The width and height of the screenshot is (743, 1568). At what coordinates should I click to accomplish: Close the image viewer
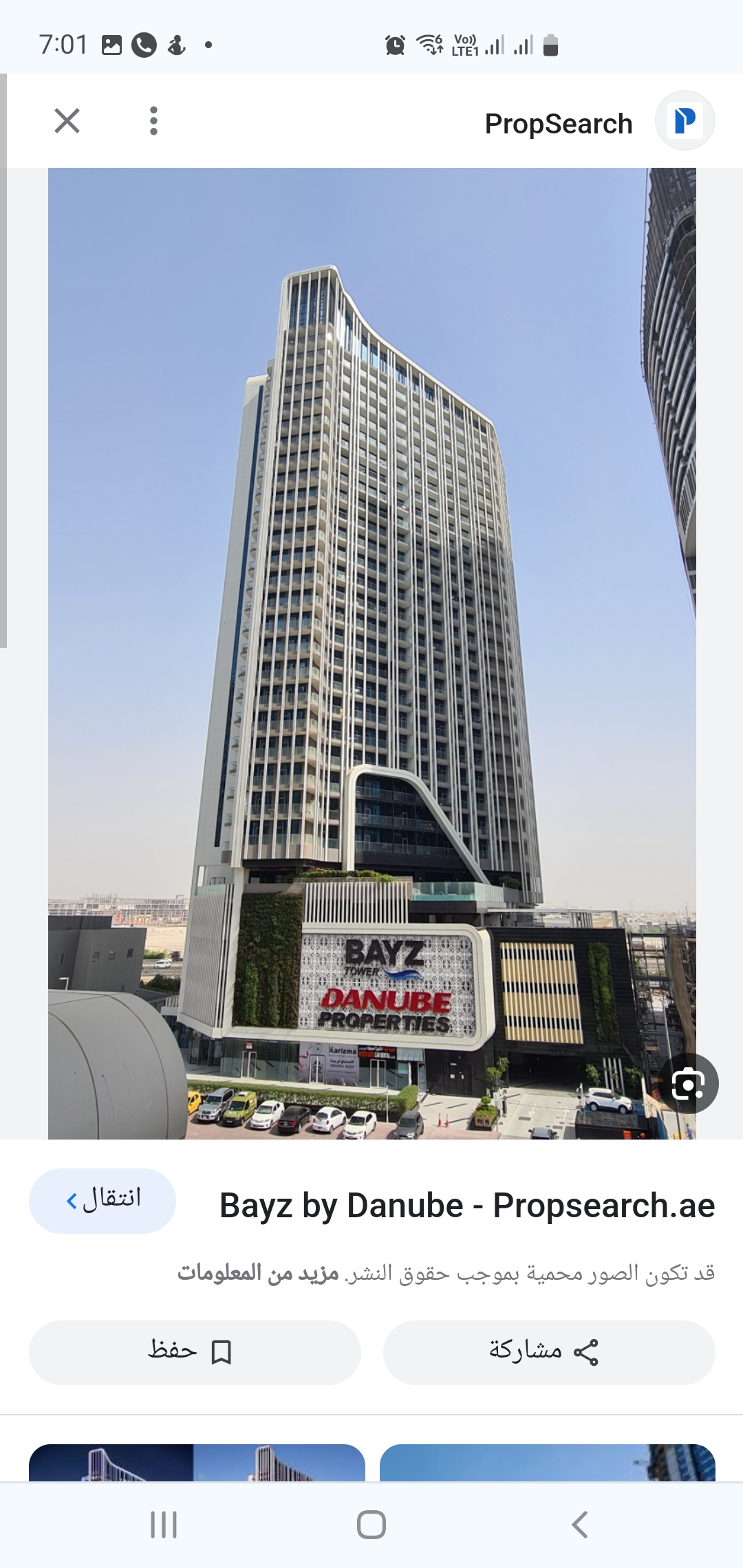[x=67, y=121]
